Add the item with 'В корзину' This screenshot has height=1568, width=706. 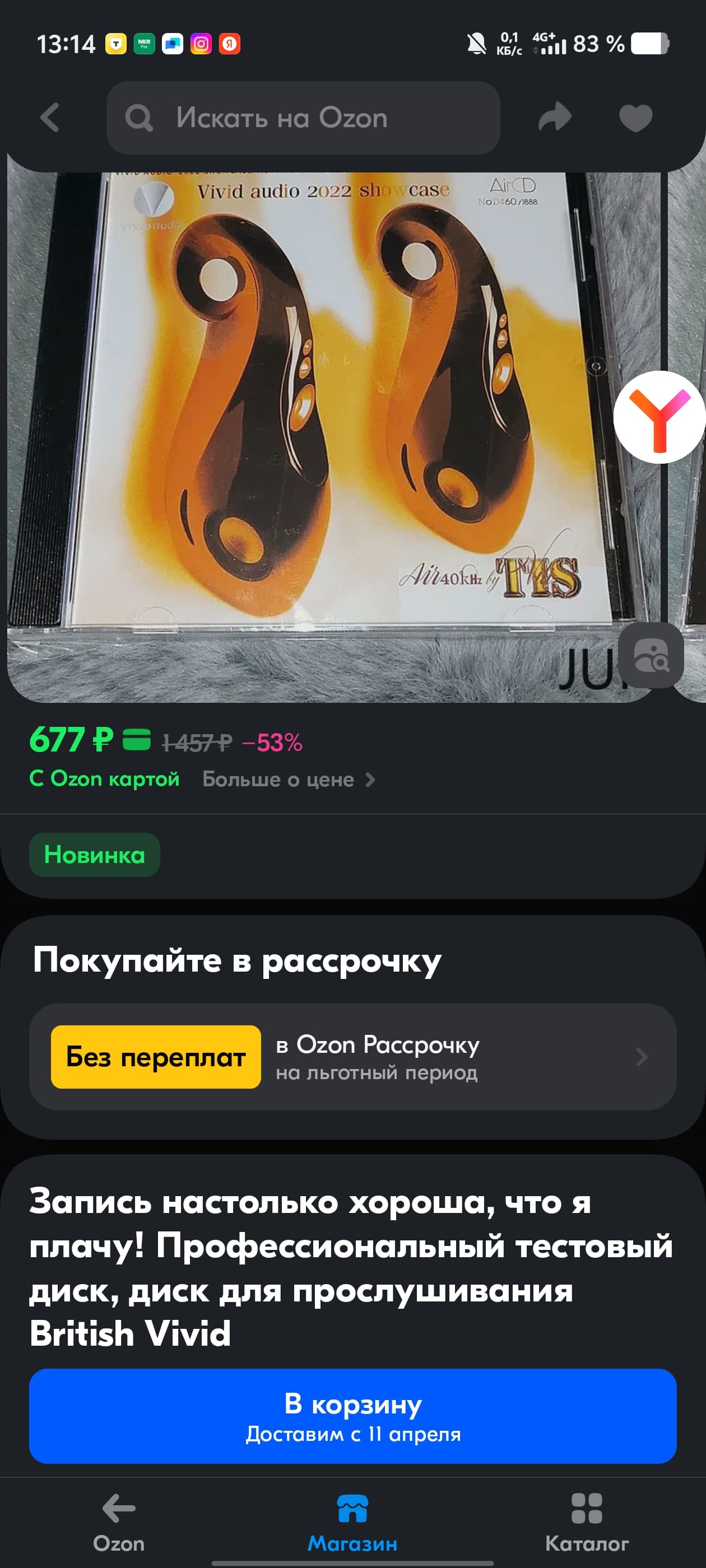click(352, 1416)
